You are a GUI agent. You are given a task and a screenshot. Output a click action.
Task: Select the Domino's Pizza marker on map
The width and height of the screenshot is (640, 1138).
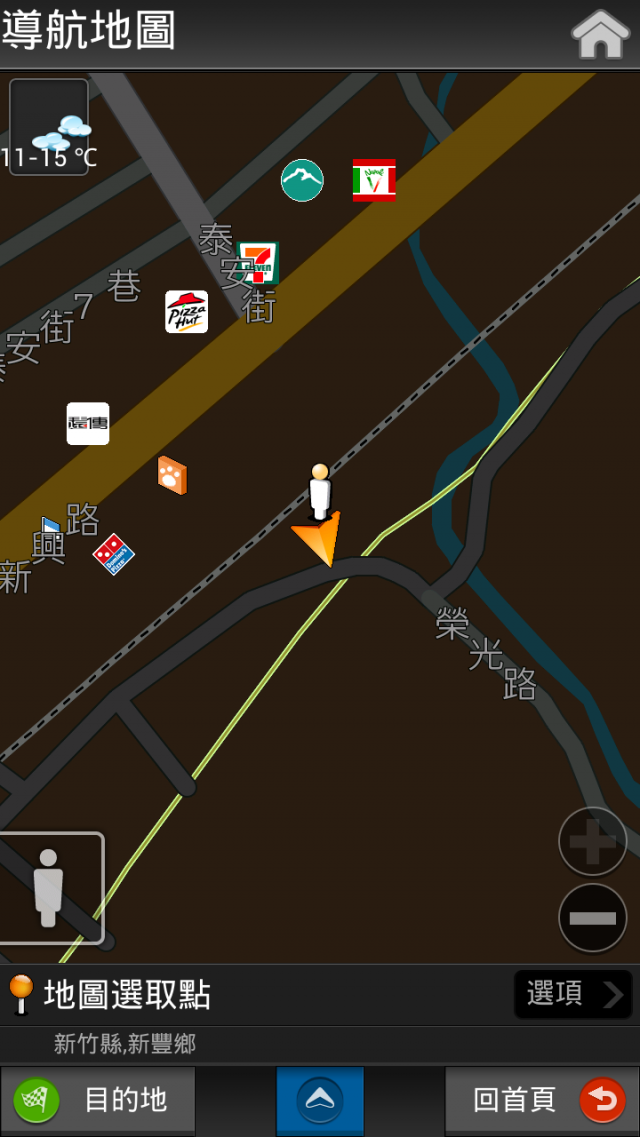pyautogui.click(x=114, y=554)
